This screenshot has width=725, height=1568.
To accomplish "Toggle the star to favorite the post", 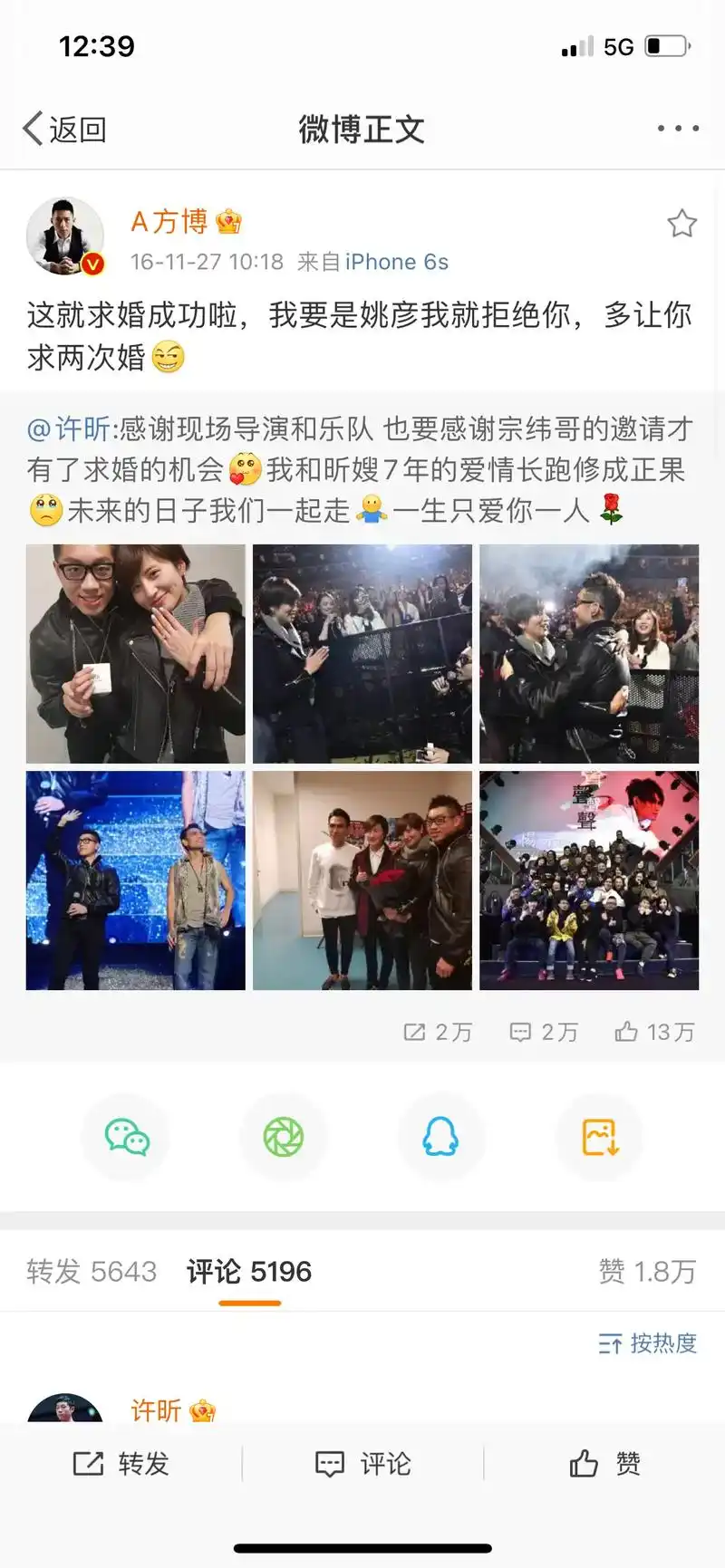I will pos(681,224).
